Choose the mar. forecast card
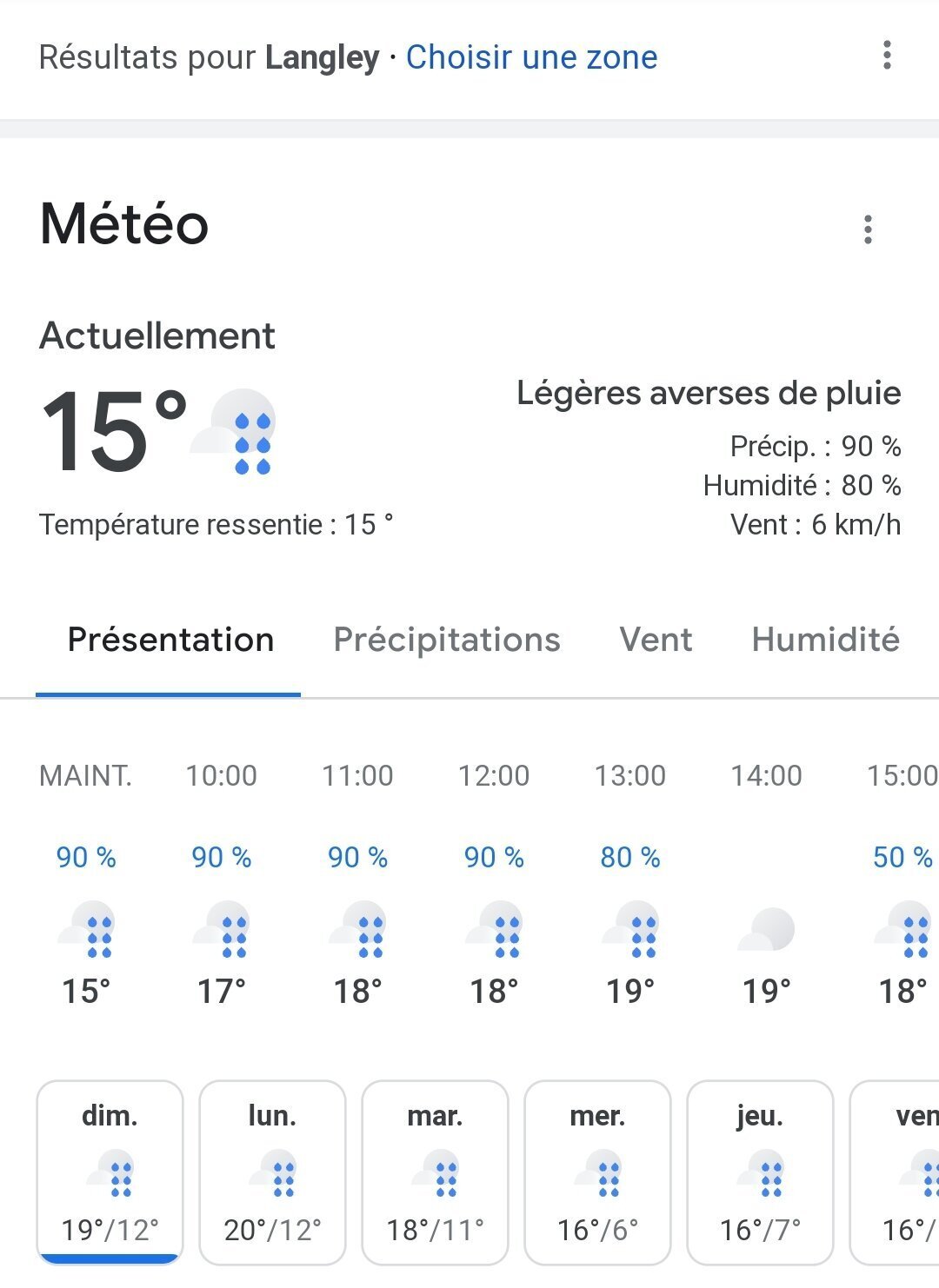This screenshot has width=939, height=1288. [x=435, y=1172]
